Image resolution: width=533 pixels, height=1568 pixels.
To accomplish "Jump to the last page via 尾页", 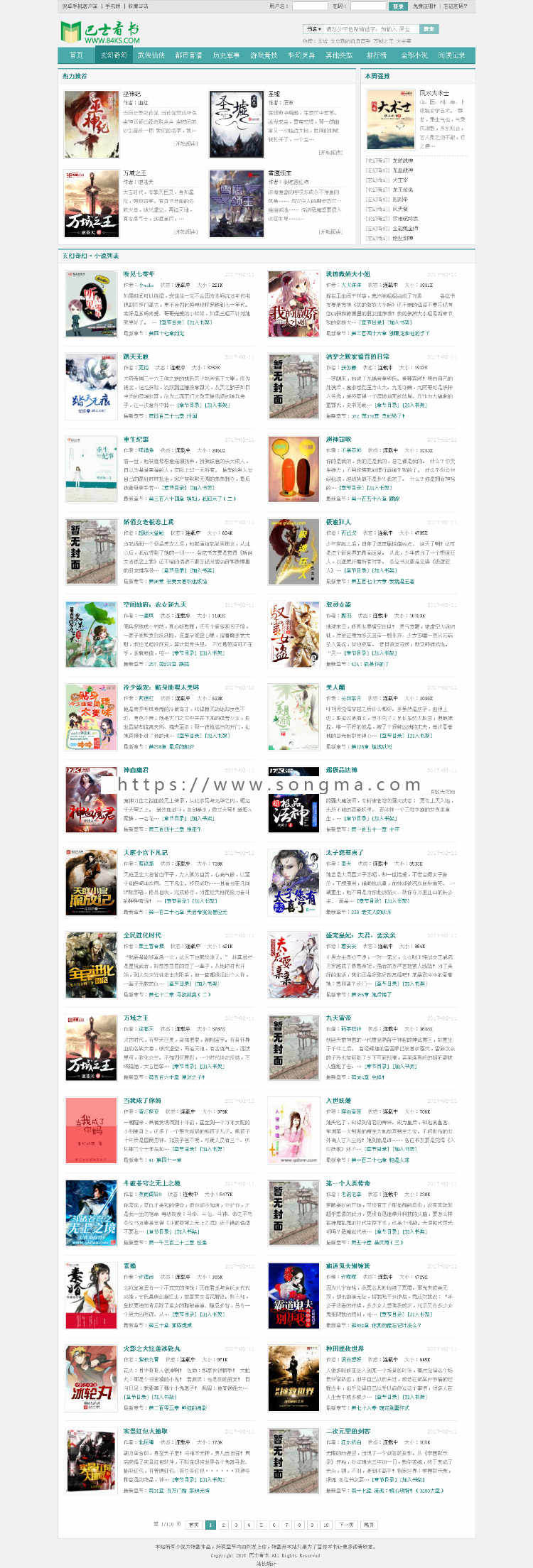I will (x=369, y=1524).
